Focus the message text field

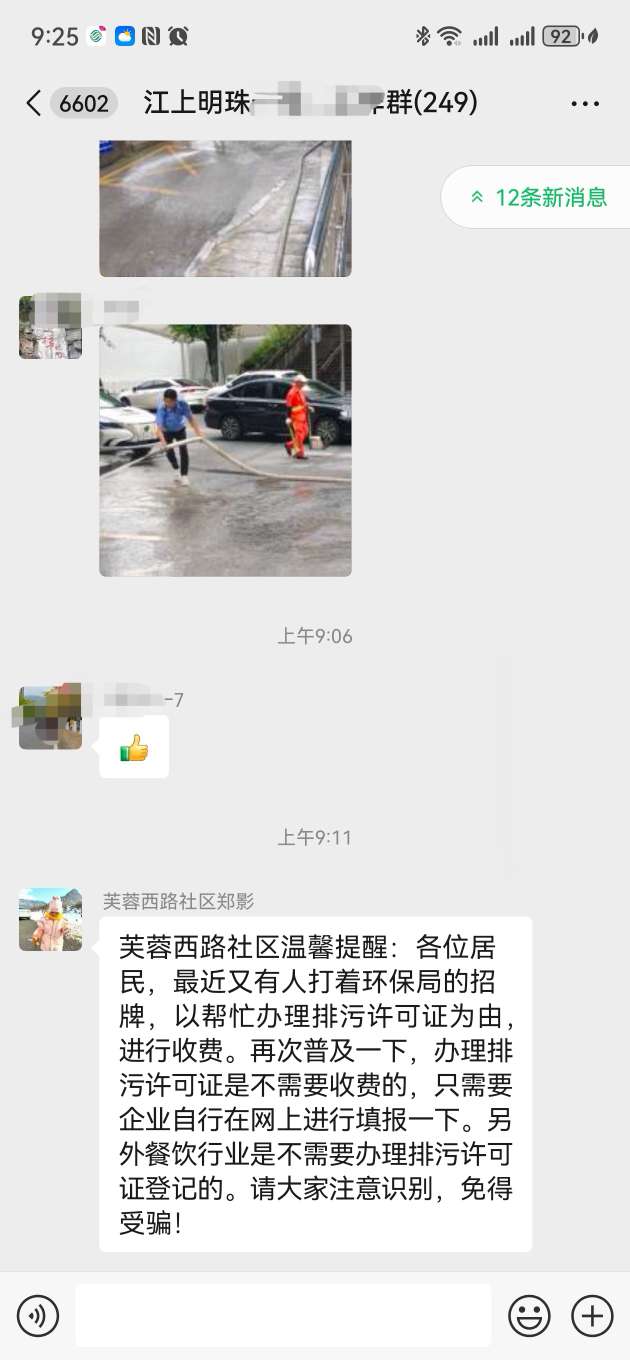click(283, 1315)
